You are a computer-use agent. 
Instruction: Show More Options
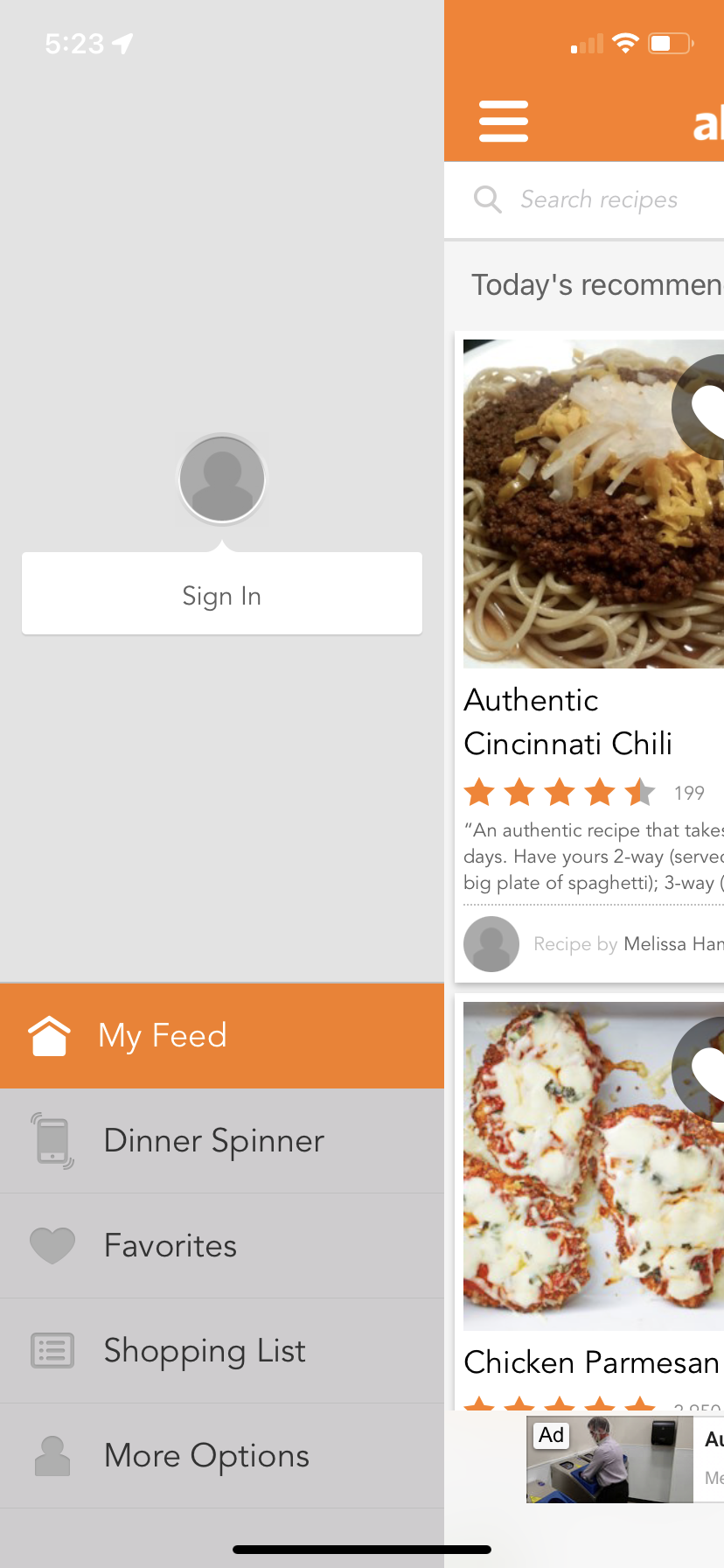point(222,1456)
